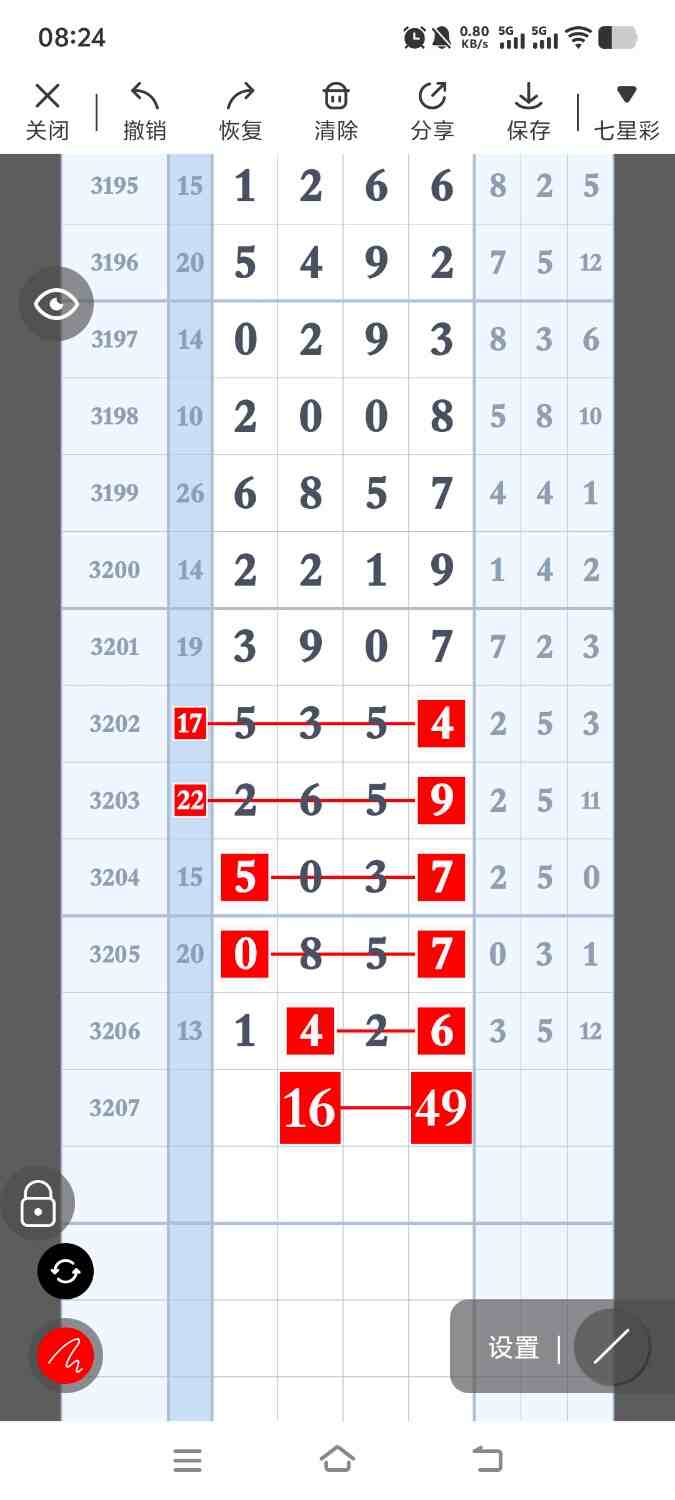Image resolution: width=675 pixels, height=1500 pixels.
Task: Open 设置 settings panel
Action: 514,1348
